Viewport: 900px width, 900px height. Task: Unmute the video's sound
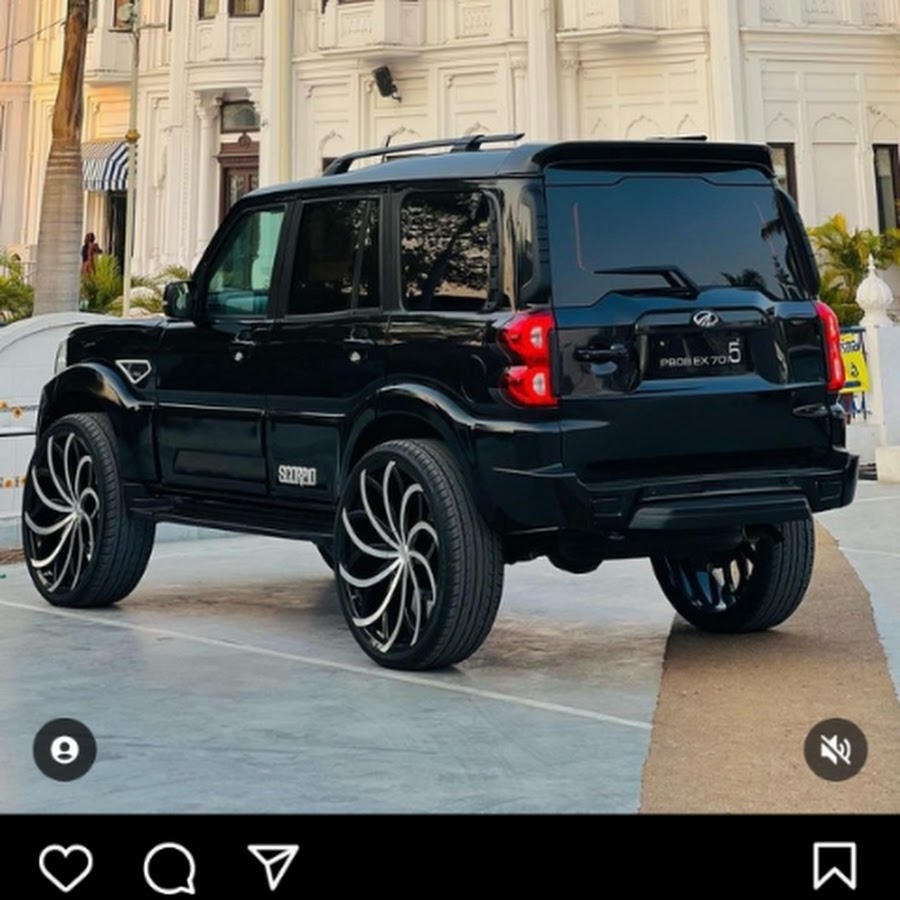tap(835, 750)
